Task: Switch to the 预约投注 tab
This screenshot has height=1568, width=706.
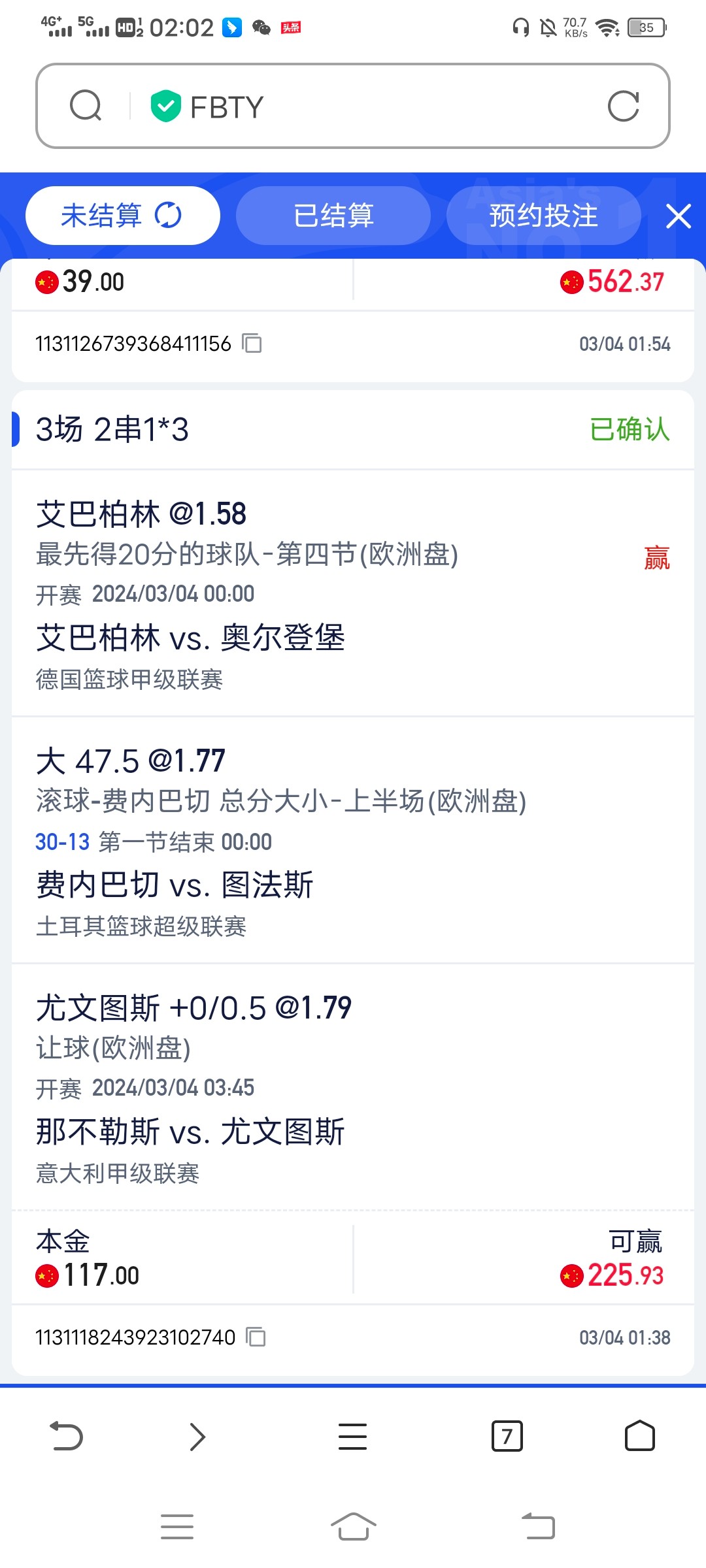Action: click(x=543, y=216)
